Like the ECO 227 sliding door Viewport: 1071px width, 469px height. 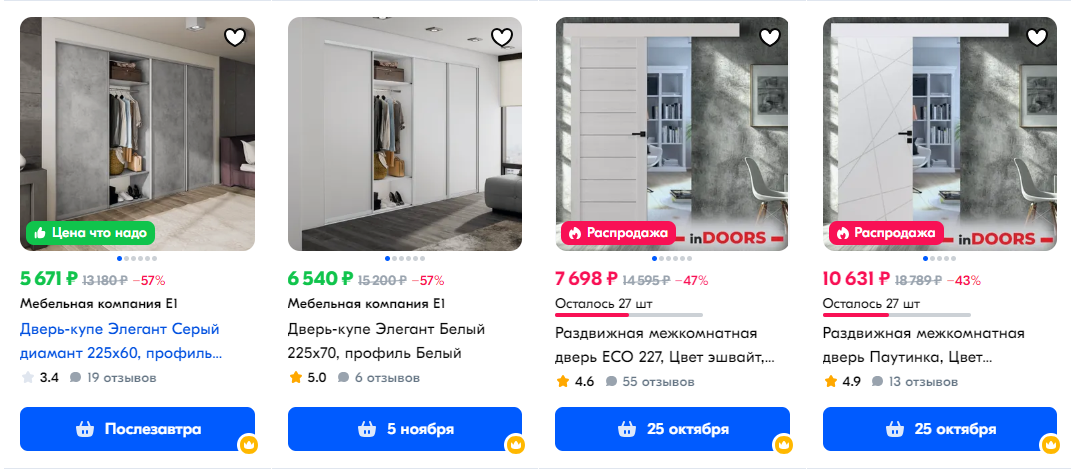(770, 38)
